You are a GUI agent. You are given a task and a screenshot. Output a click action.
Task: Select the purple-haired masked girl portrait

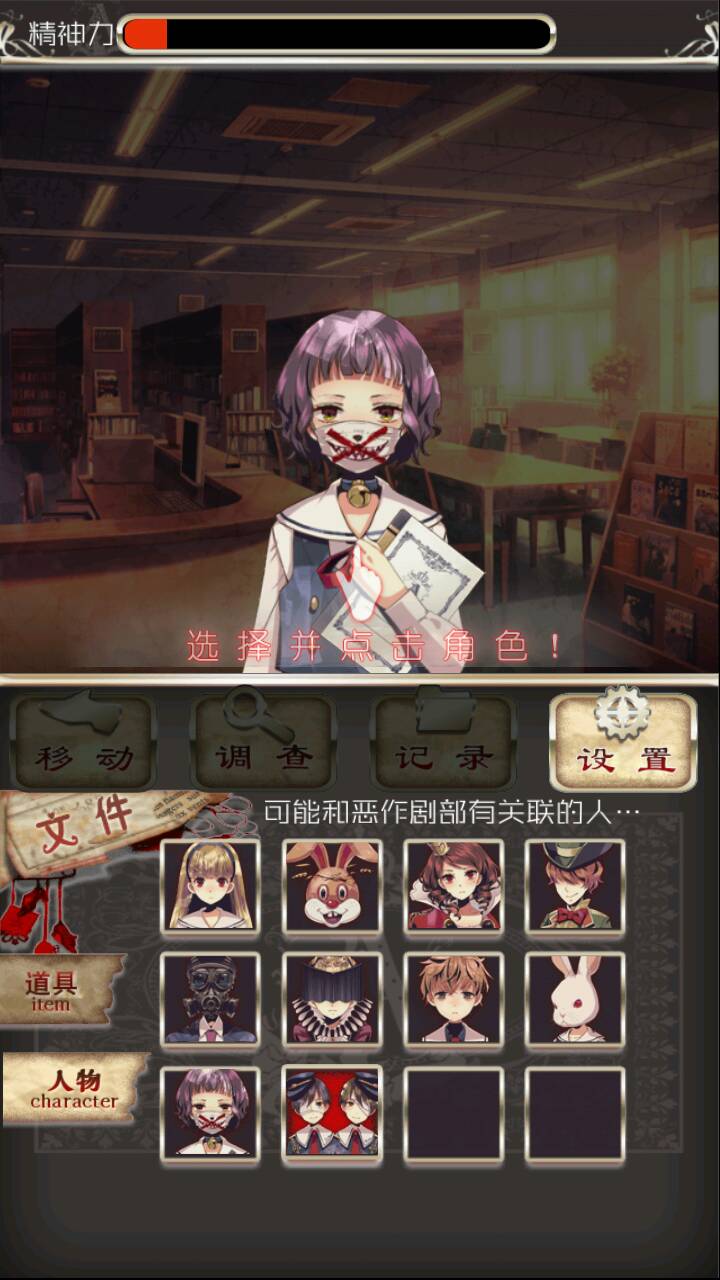click(211, 1113)
